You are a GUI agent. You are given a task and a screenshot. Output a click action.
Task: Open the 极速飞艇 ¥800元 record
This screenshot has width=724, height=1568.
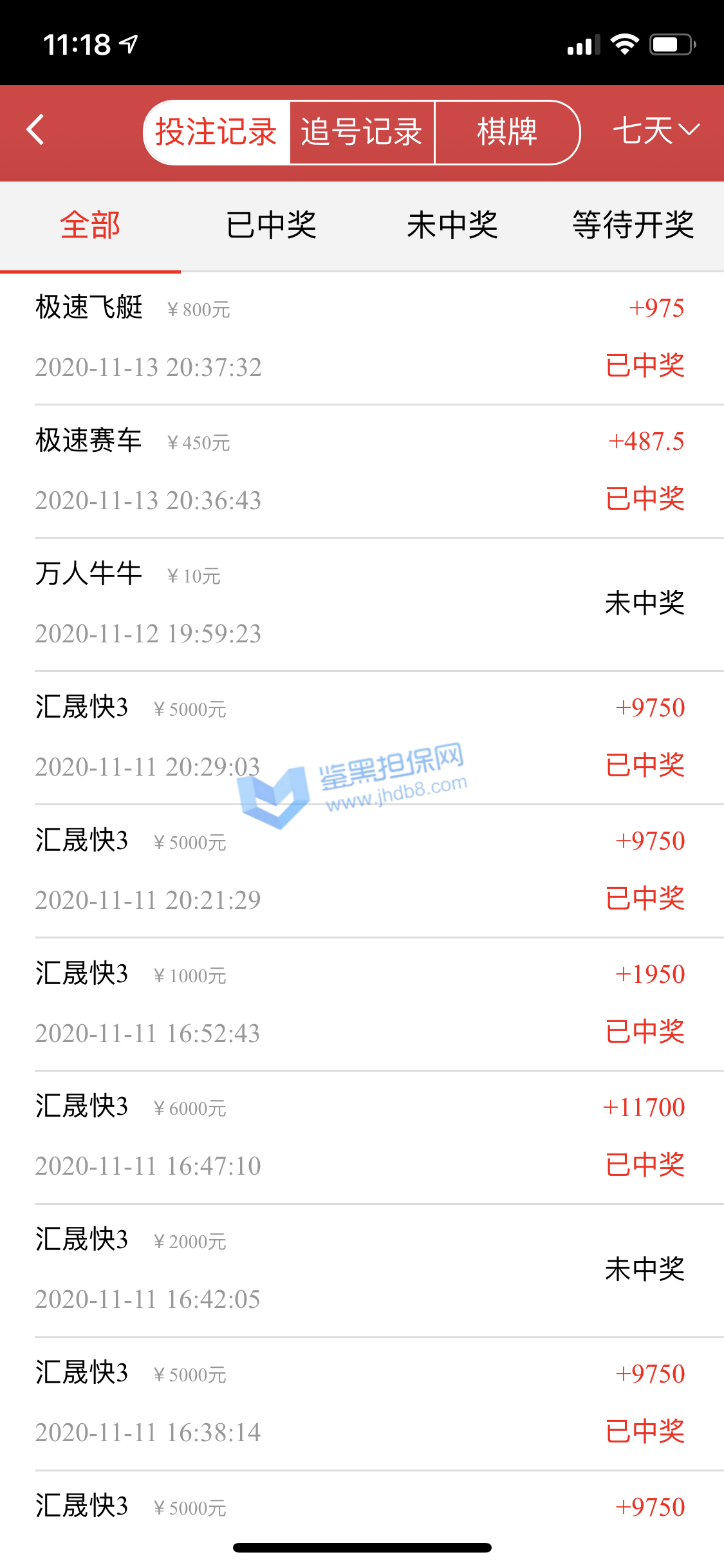360,338
